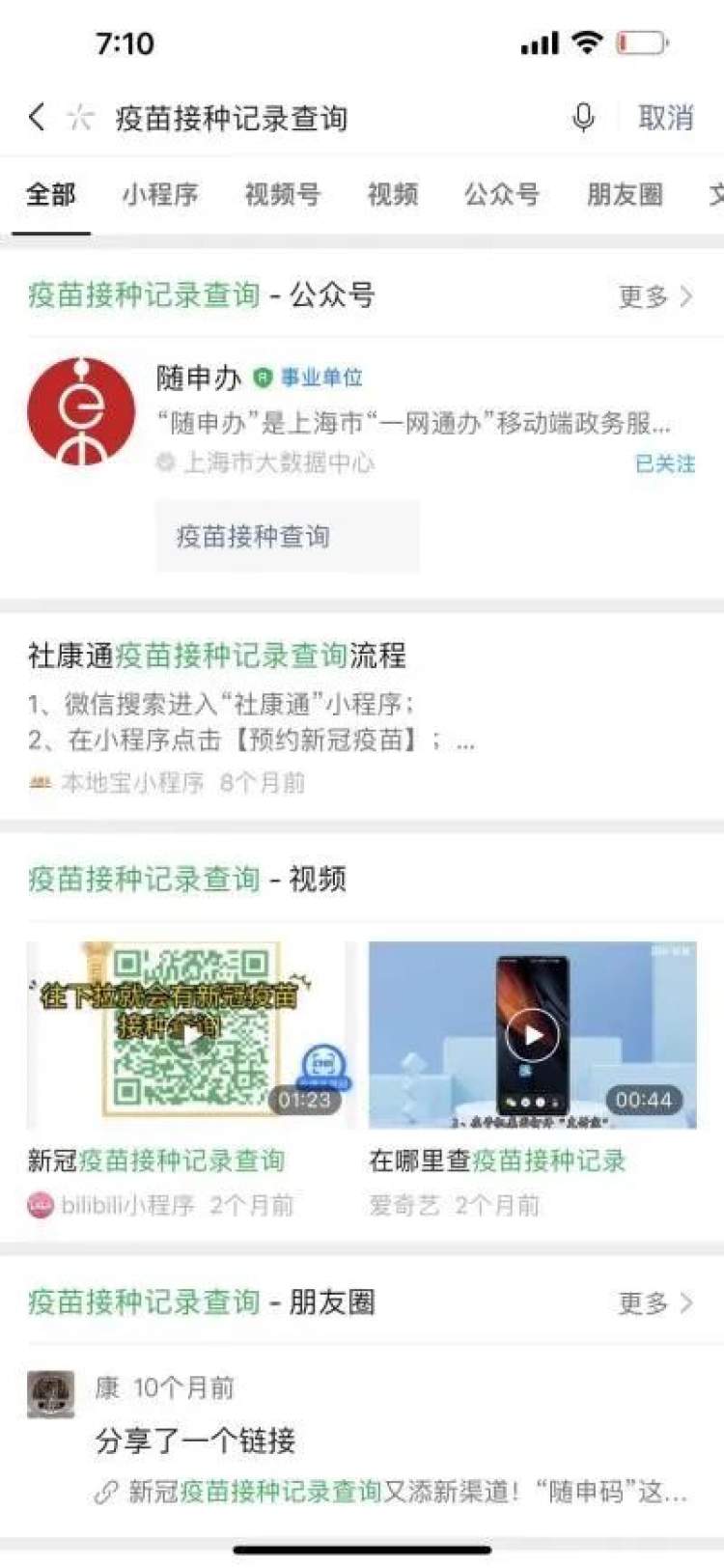Switch to the 视频号 tab
Viewport: 724px width, 1568px height.
[282, 194]
